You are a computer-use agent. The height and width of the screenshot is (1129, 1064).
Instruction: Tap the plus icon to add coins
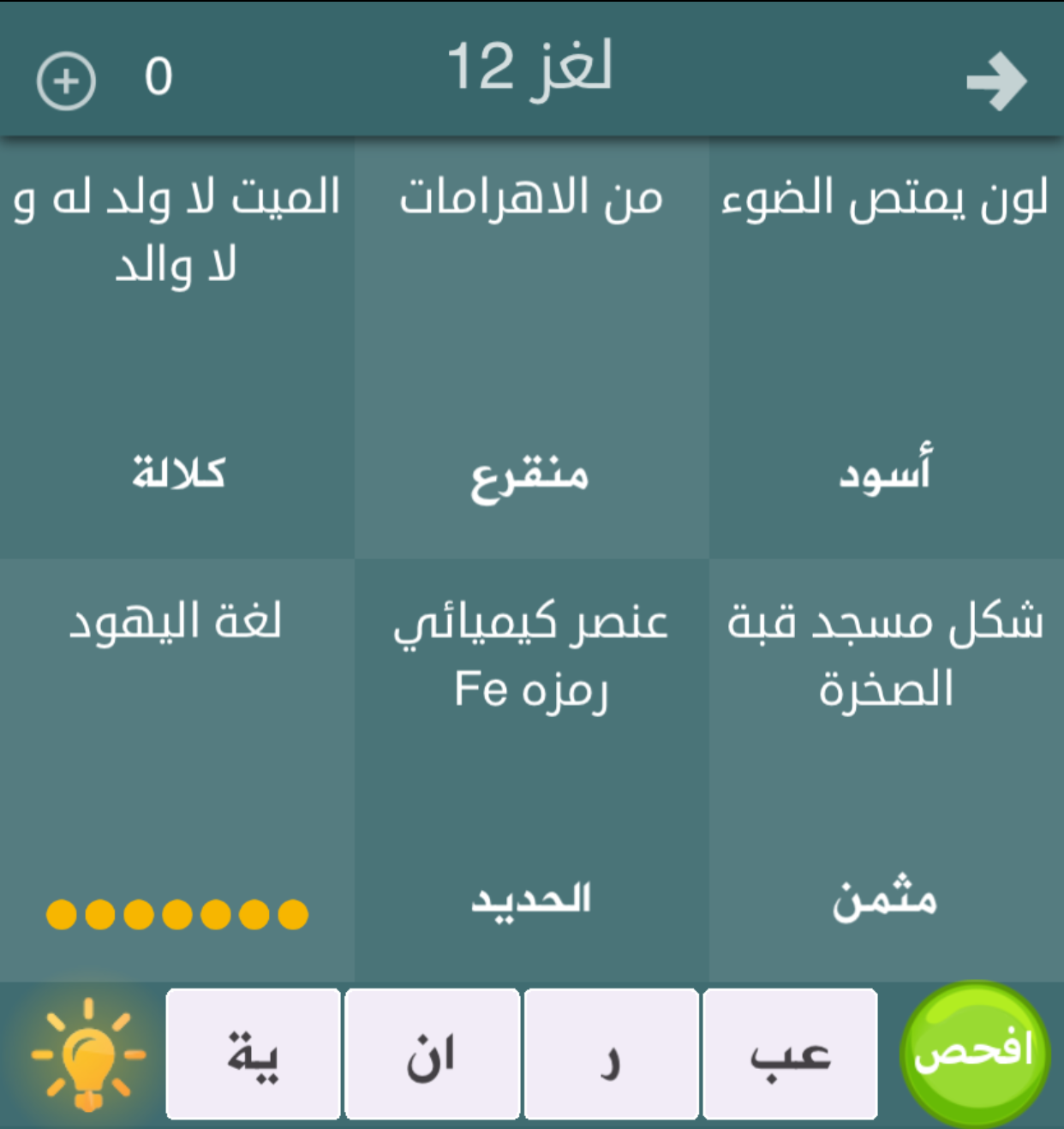66,81
